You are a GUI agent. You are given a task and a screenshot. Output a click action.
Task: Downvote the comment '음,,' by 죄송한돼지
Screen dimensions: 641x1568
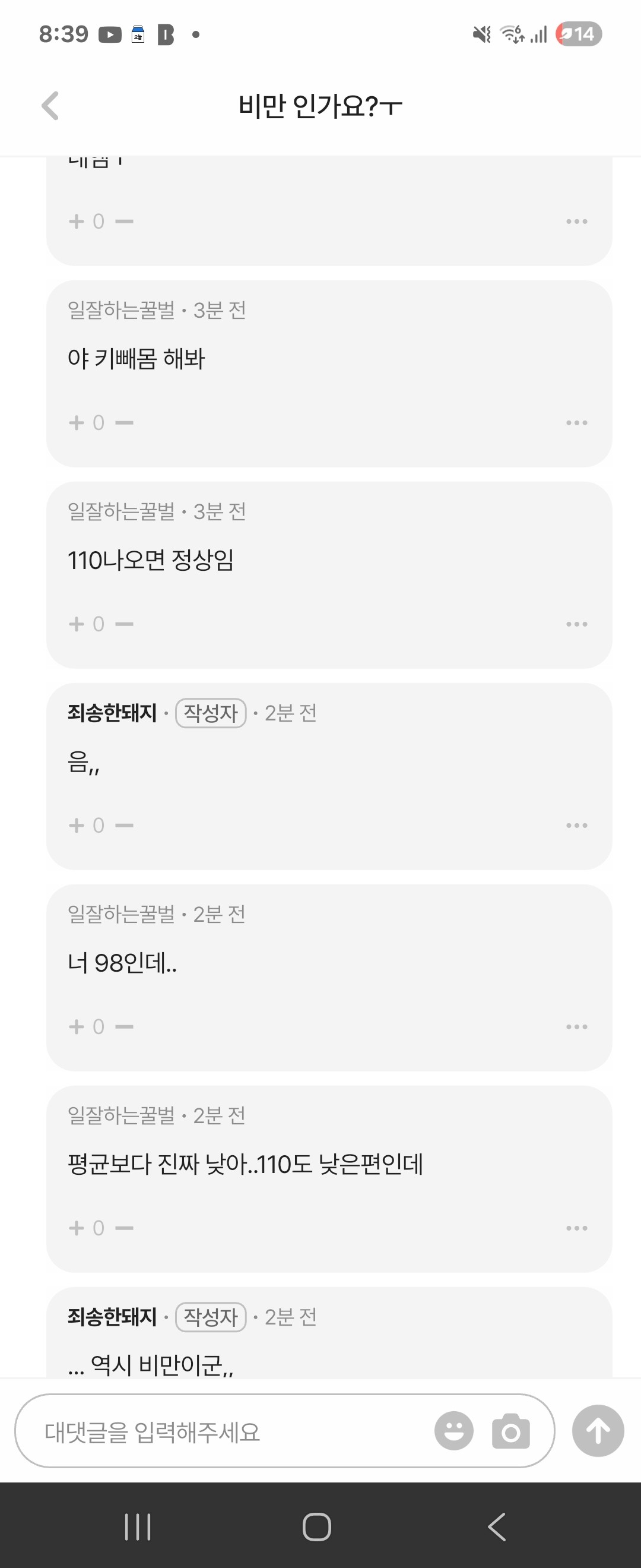click(x=125, y=825)
